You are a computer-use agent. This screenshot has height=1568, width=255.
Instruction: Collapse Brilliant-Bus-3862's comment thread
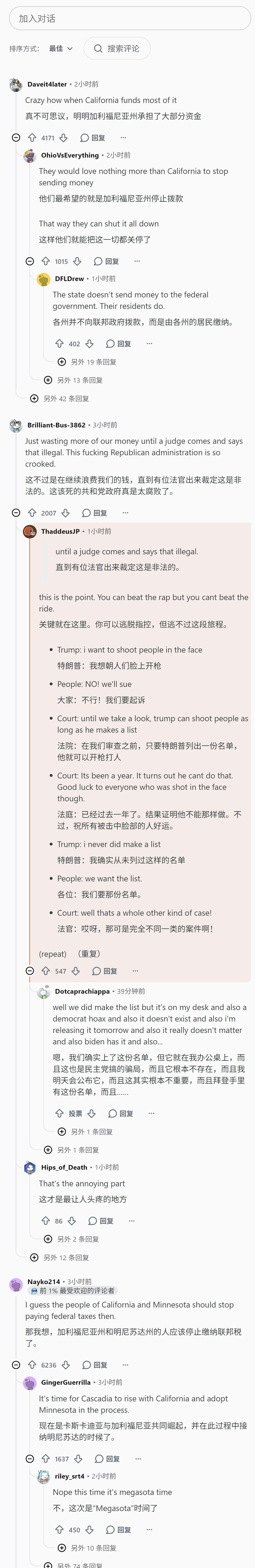click(16, 512)
